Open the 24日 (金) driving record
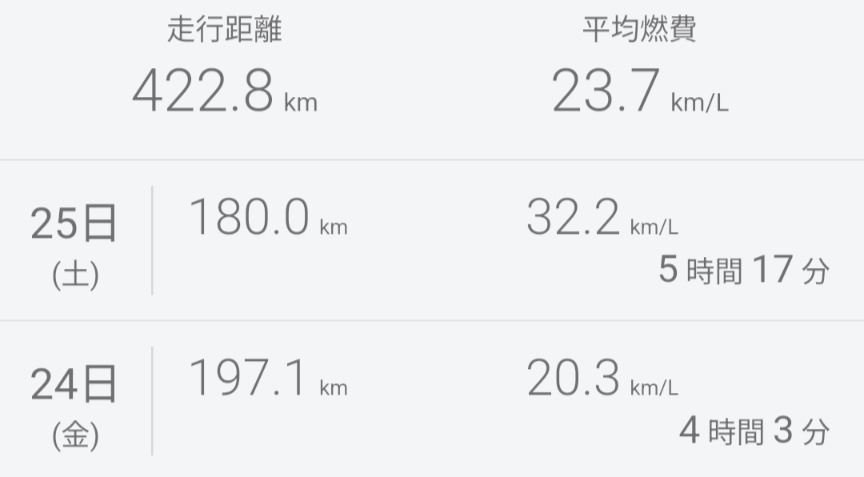Screen dimensions: 864x477 coord(432,400)
